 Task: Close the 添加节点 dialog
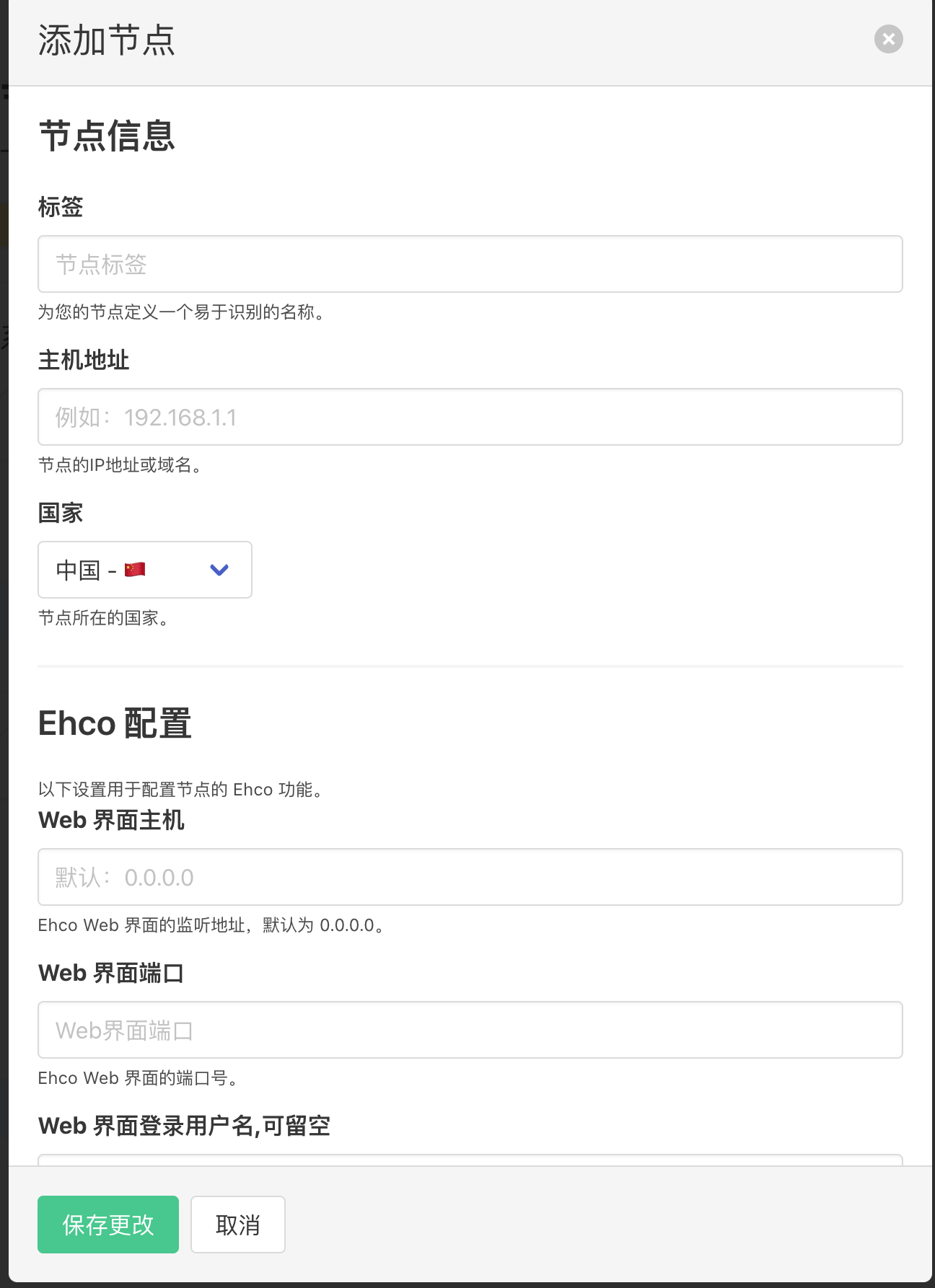tap(888, 39)
